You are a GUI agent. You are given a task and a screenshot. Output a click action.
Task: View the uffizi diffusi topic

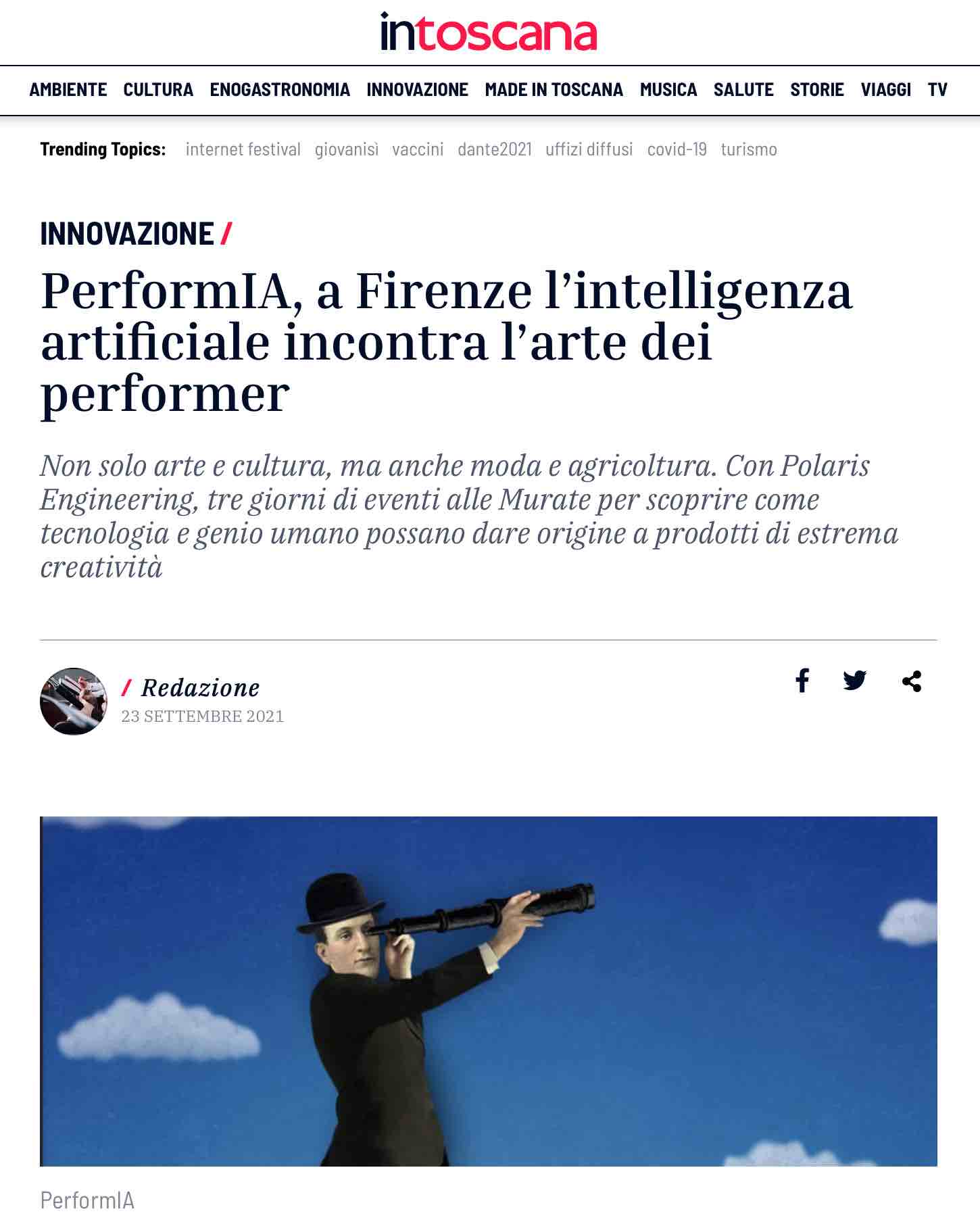tap(589, 149)
